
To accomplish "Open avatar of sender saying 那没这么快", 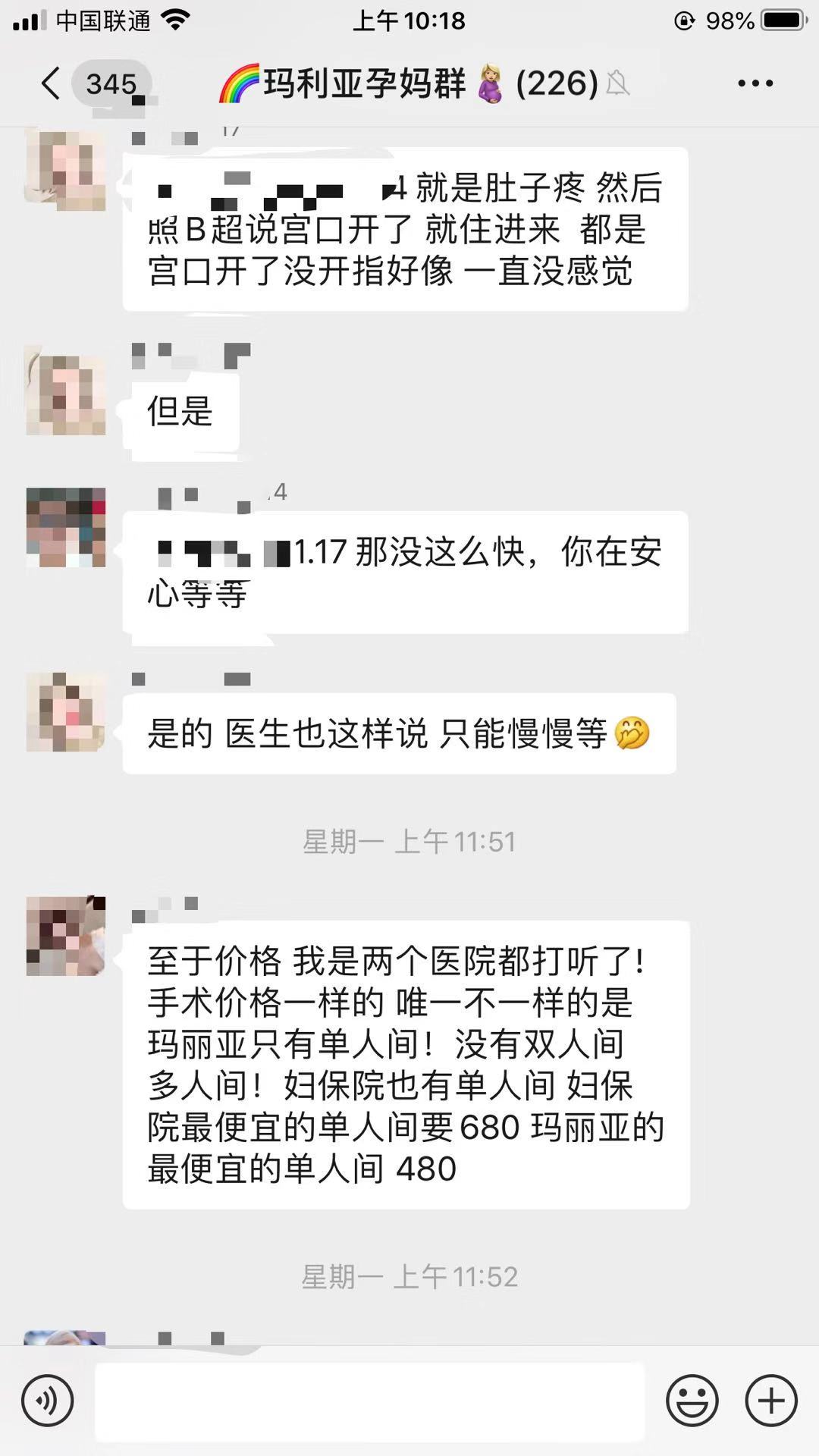I will pos(65,528).
